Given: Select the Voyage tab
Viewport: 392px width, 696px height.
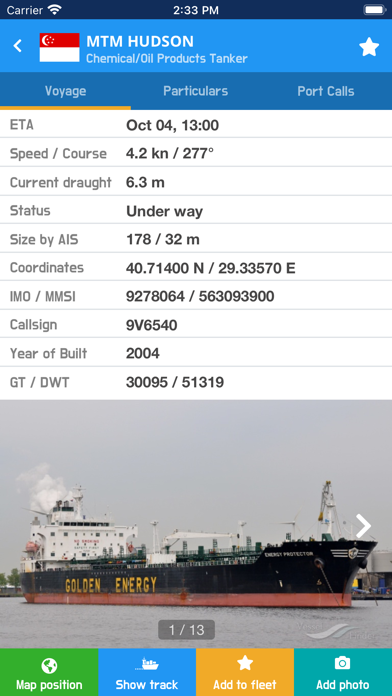Looking at the screenshot, I should pyautogui.click(x=65, y=91).
